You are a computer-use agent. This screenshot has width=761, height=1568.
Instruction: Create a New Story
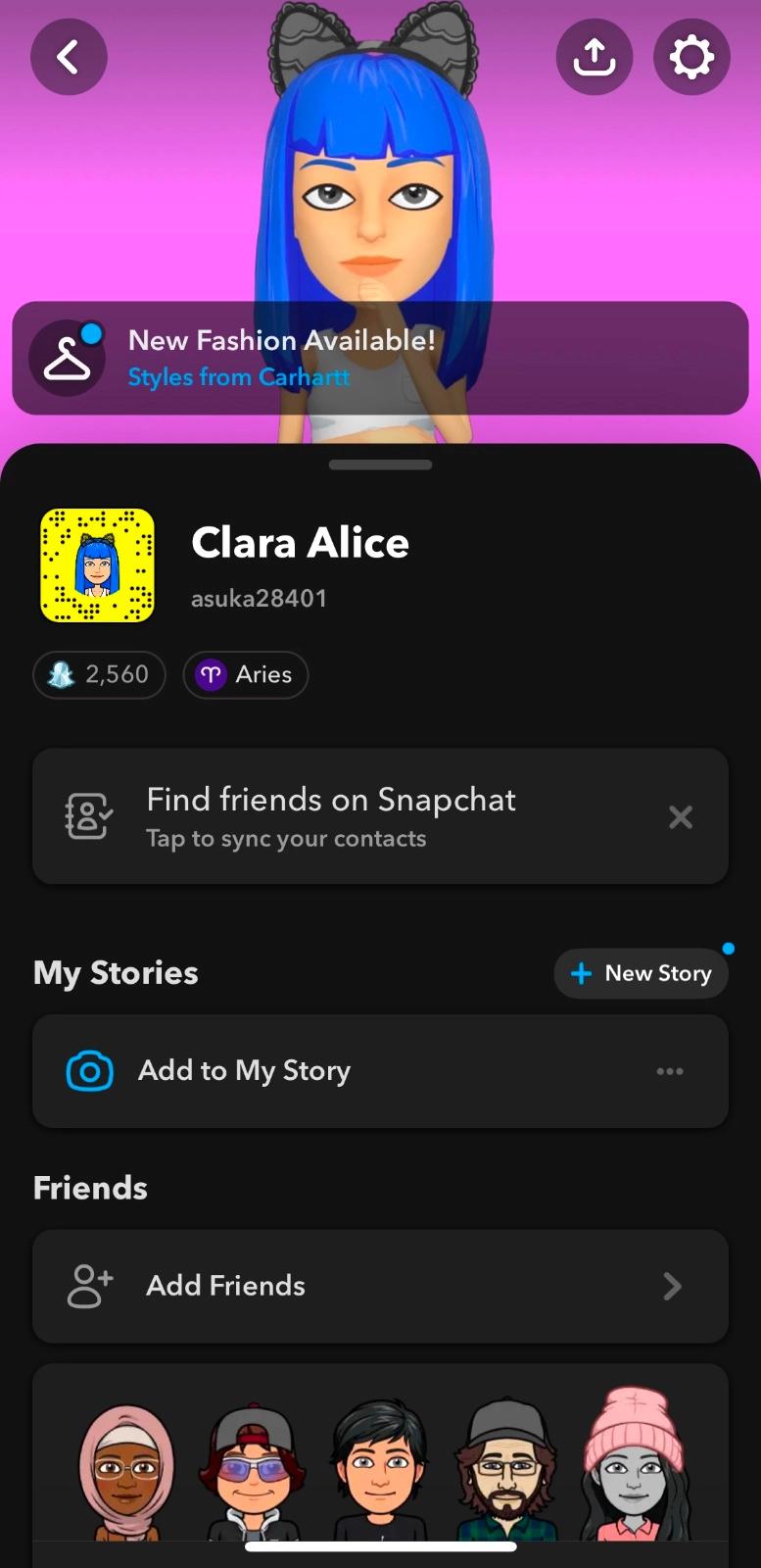pos(642,973)
